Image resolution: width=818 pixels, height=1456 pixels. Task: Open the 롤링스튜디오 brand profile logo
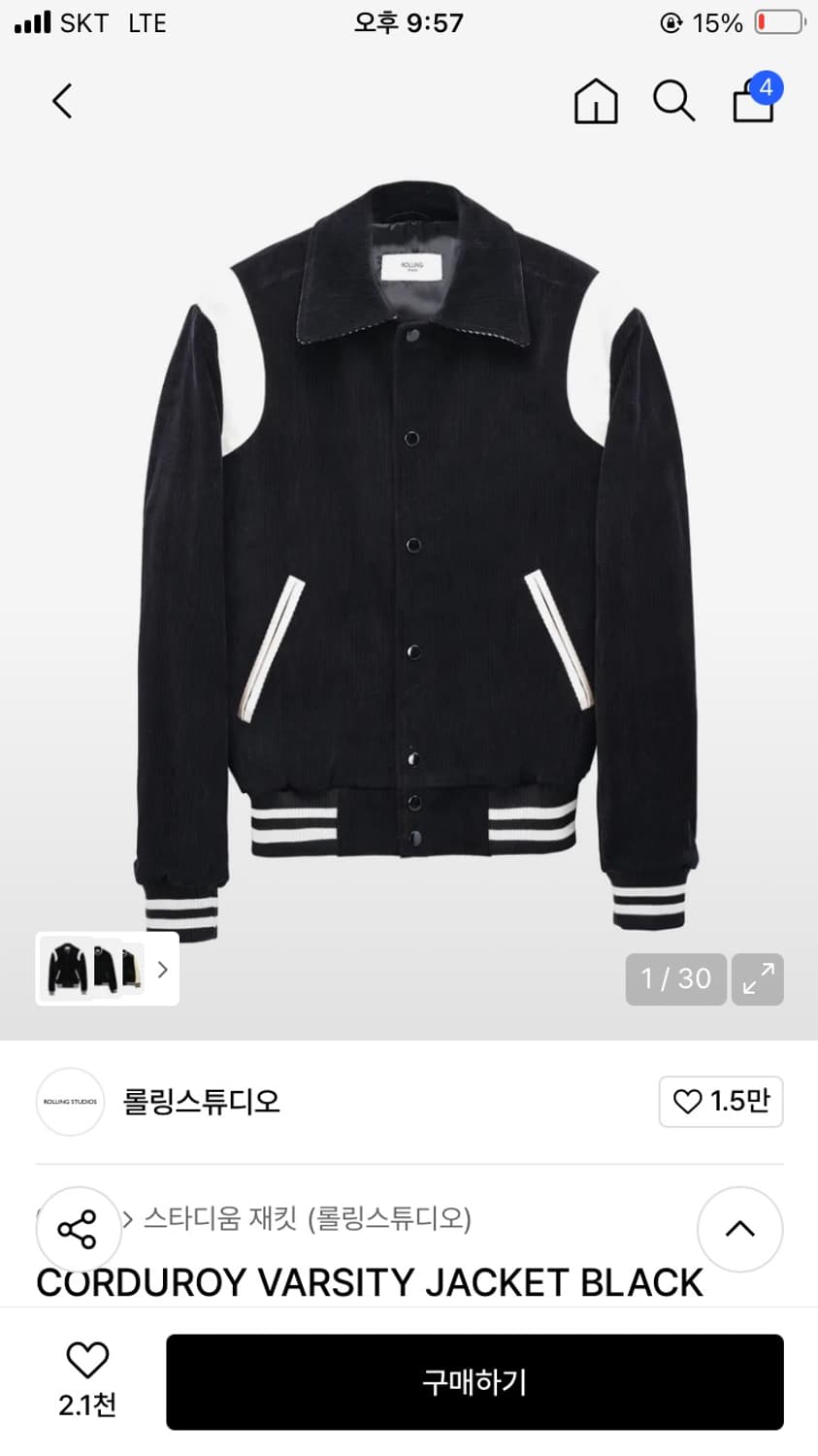coord(69,1102)
